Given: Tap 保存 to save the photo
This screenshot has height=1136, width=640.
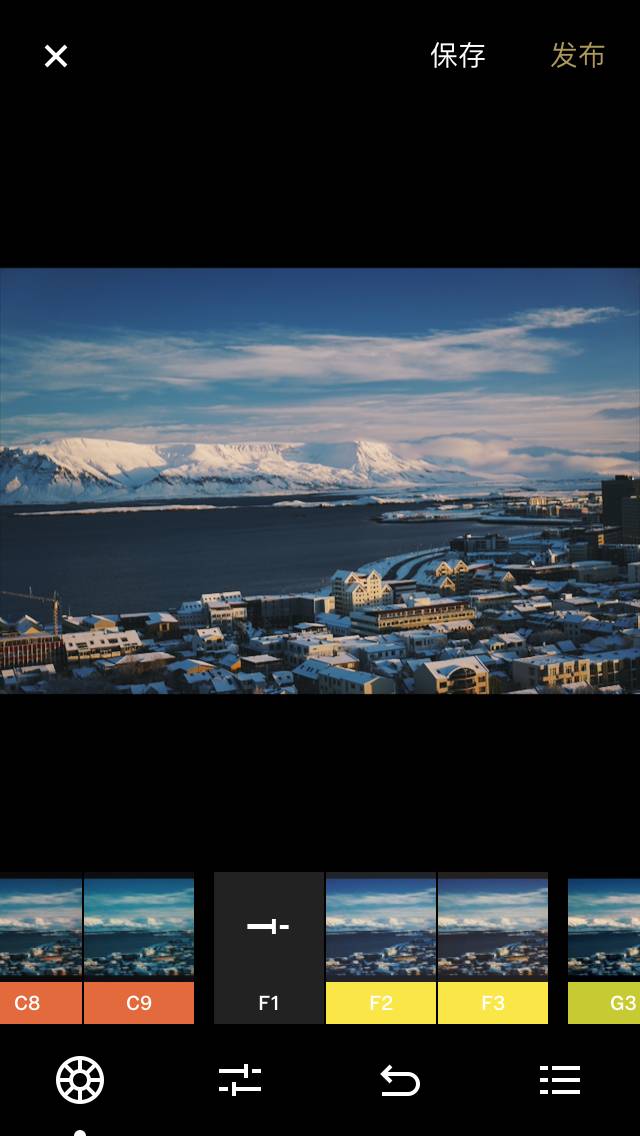Looking at the screenshot, I should pyautogui.click(x=458, y=56).
